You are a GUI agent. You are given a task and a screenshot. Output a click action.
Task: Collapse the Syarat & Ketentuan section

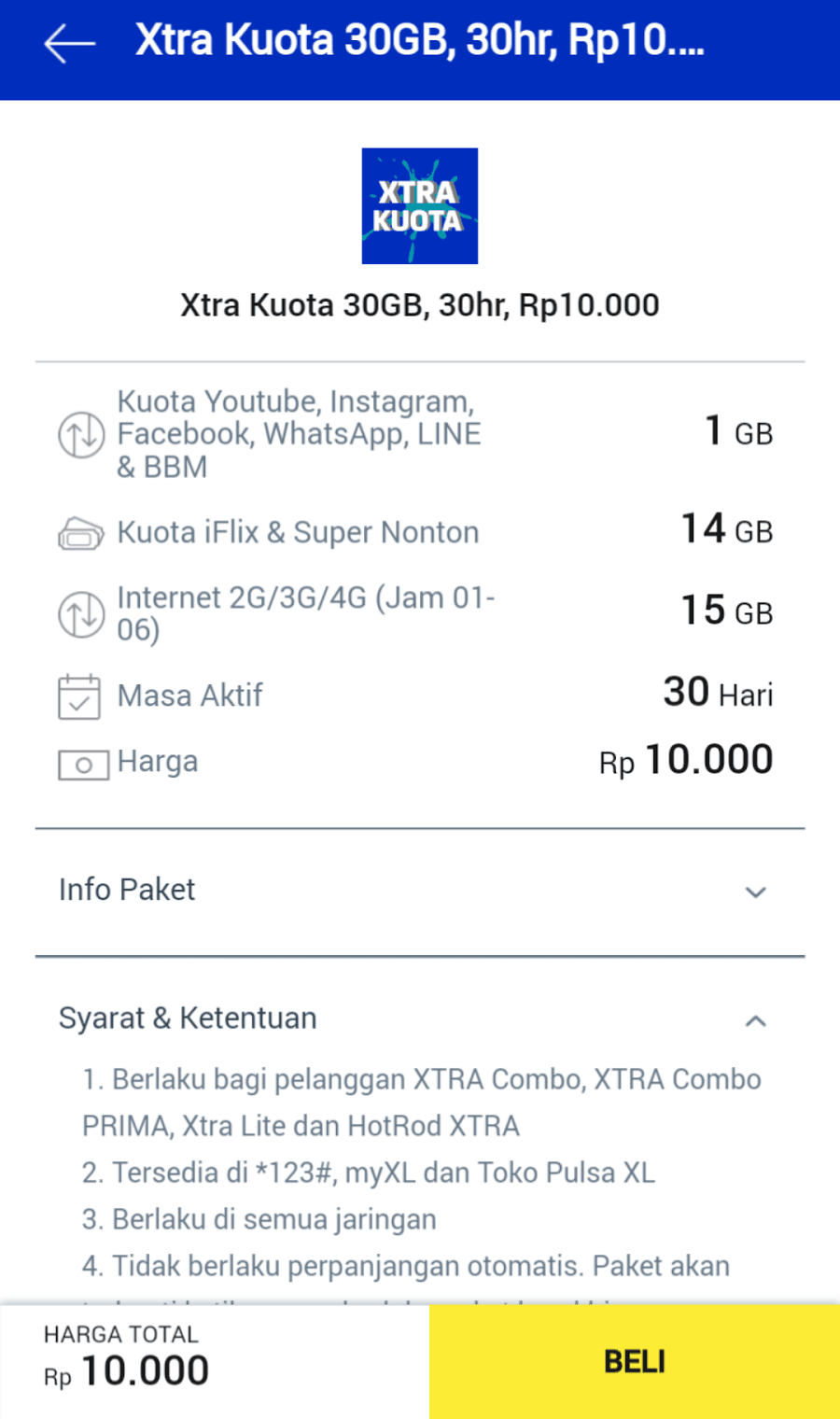coord(755,1020)
